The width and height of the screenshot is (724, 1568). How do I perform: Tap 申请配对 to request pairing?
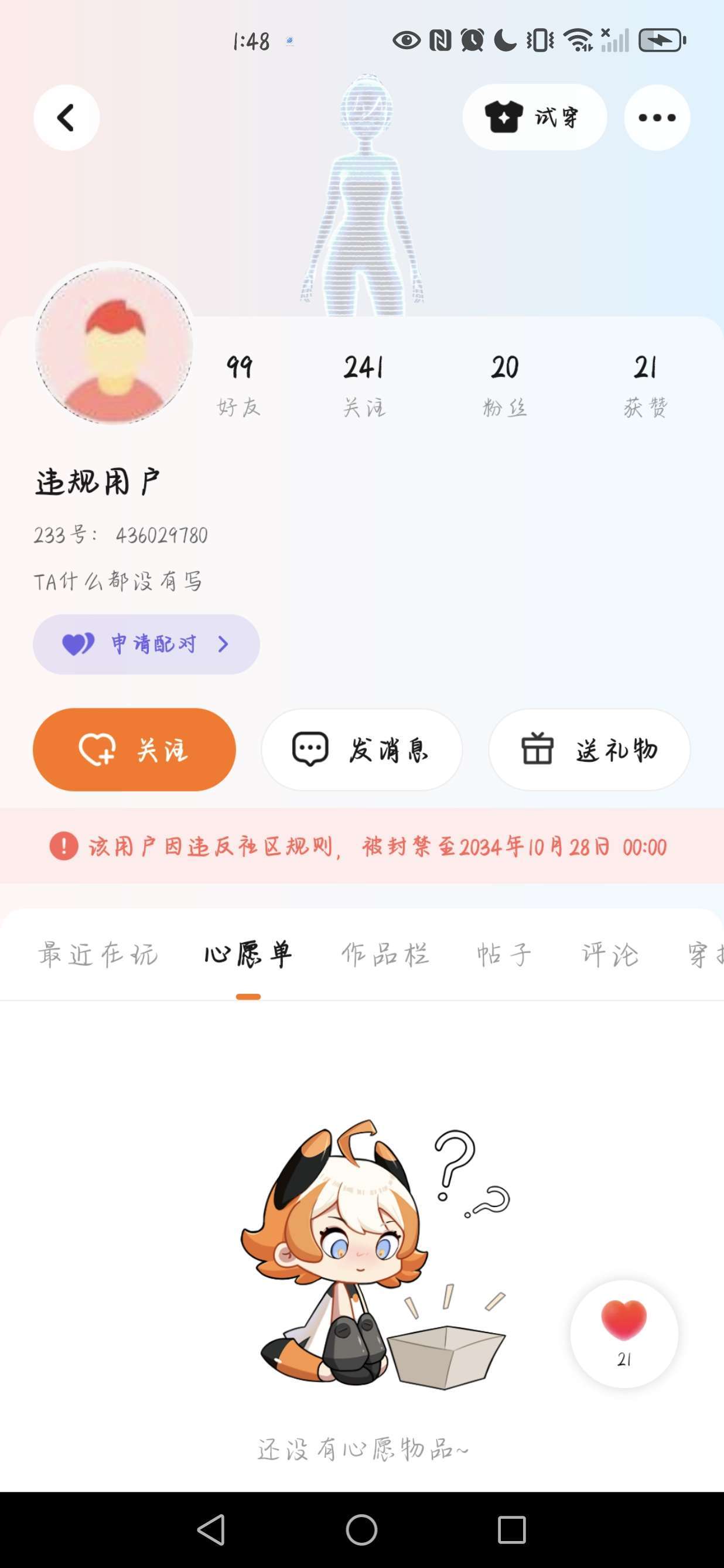(x=146, y=644)
